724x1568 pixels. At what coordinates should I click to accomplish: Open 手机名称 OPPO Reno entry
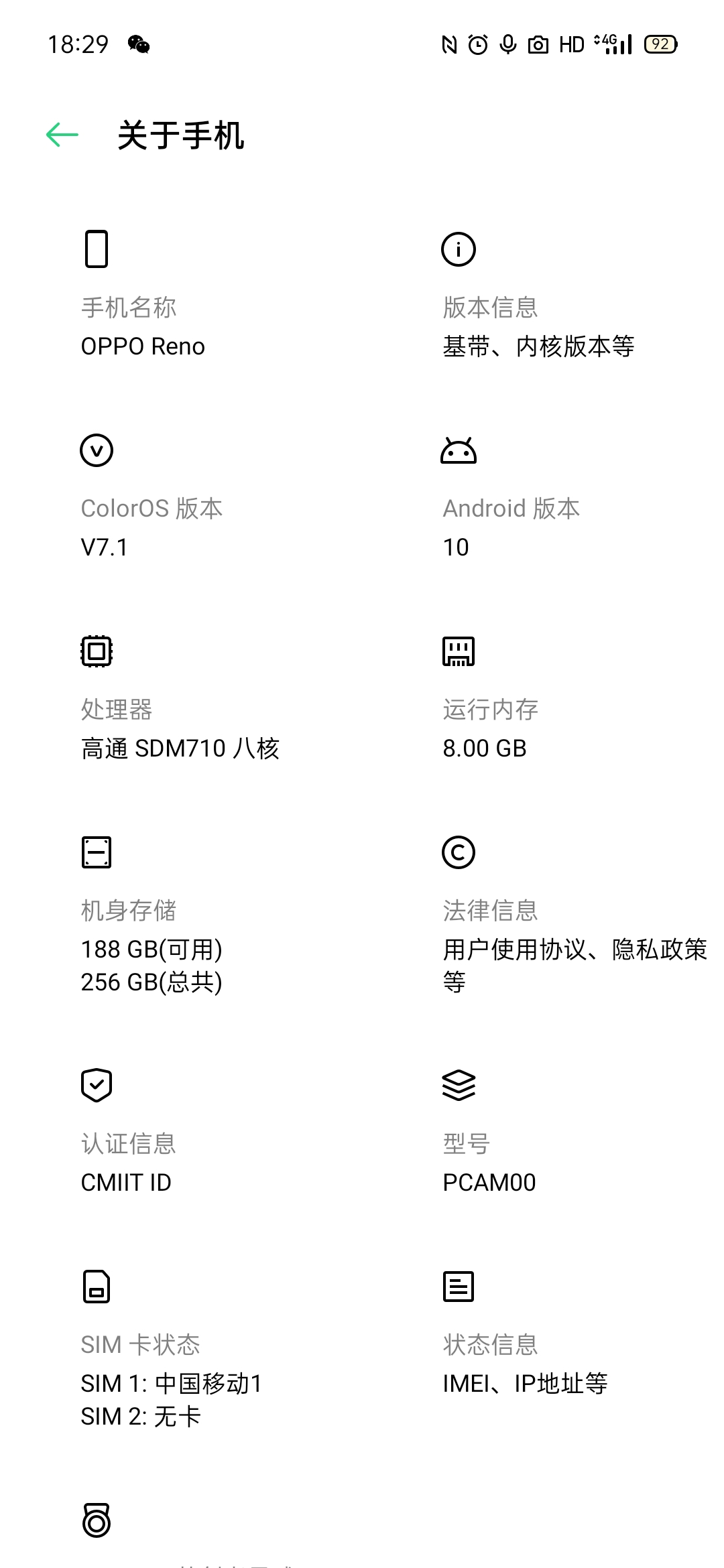pos(143,327)
